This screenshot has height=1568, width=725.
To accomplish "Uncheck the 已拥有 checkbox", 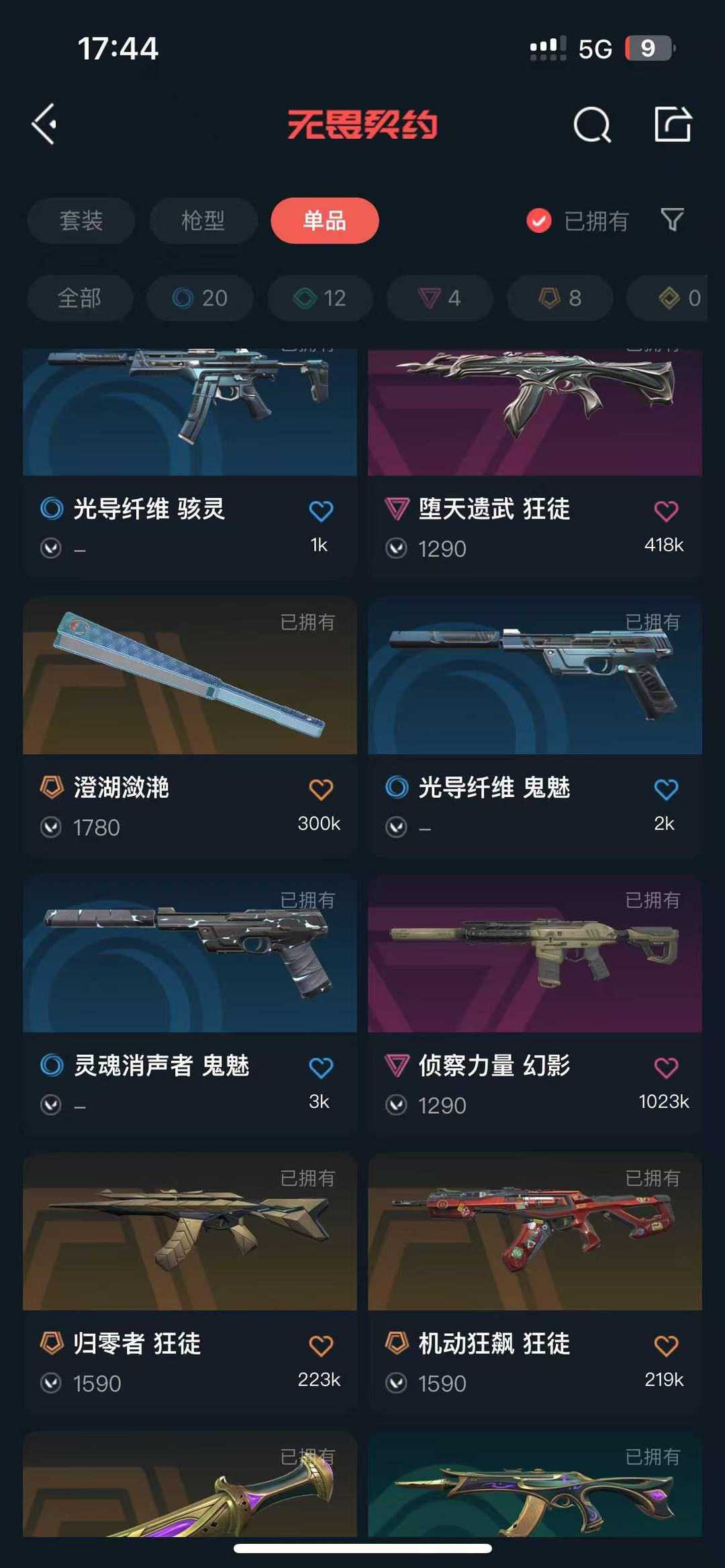I will click(x=539, y=221).
